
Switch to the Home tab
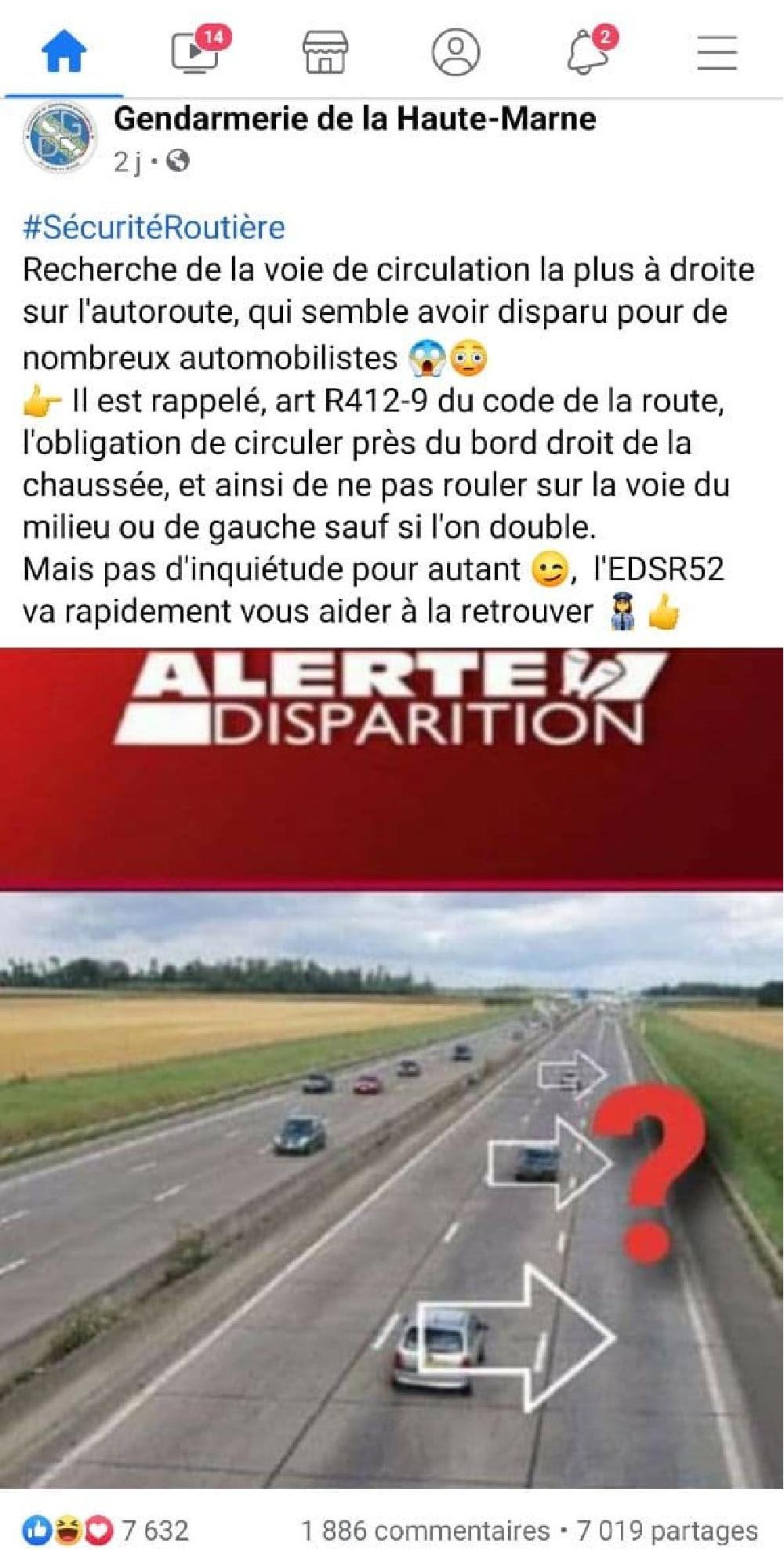(64, 53)
